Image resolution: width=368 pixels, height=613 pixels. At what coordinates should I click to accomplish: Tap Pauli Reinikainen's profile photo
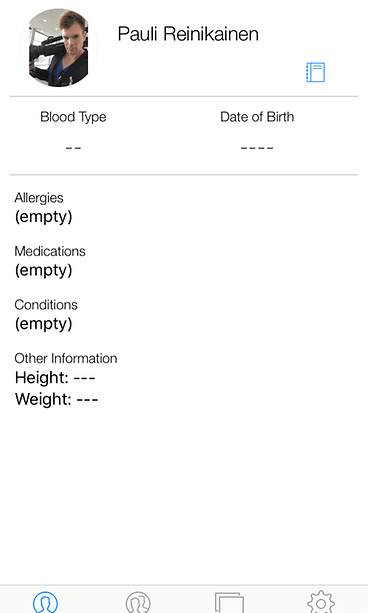pos(59,48)
